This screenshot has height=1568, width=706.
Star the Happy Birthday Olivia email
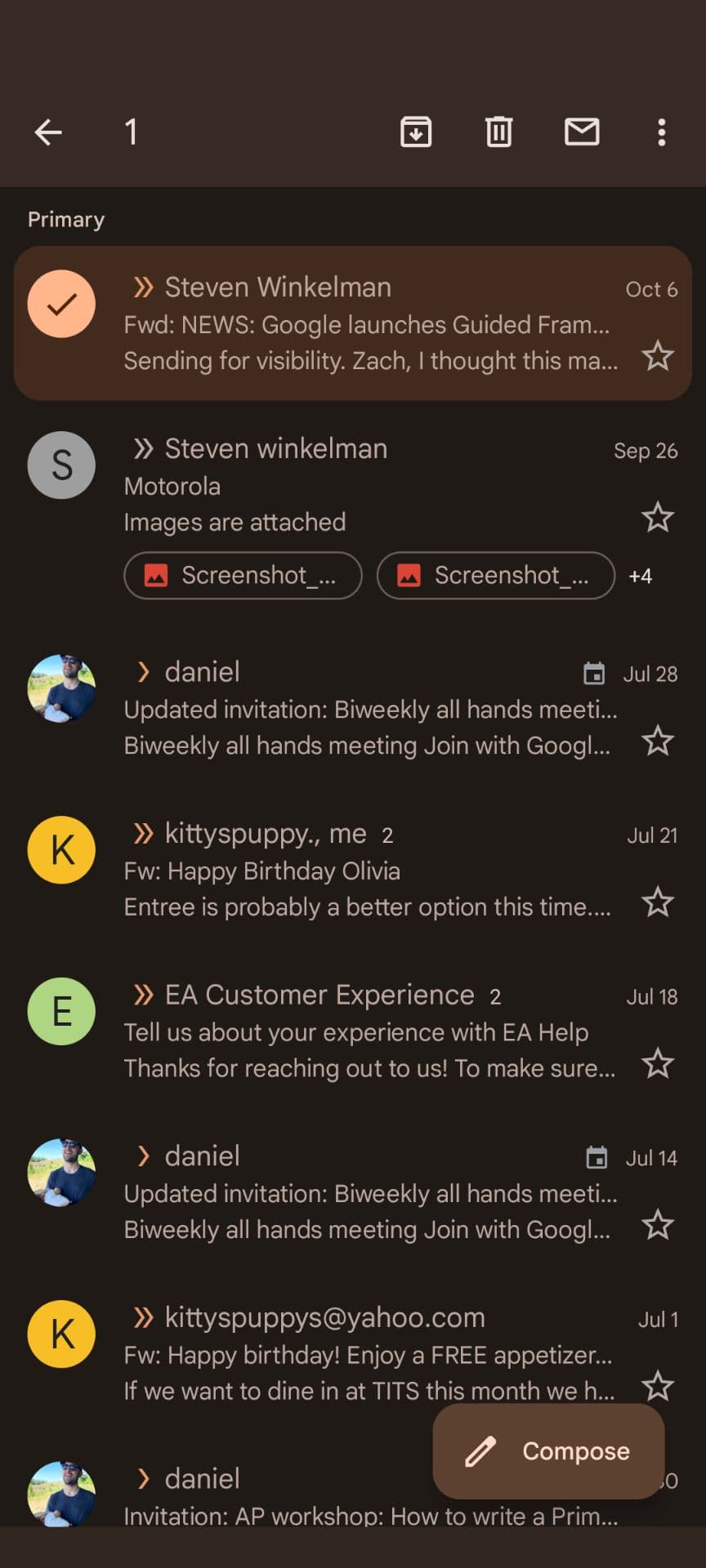point(657,902)
